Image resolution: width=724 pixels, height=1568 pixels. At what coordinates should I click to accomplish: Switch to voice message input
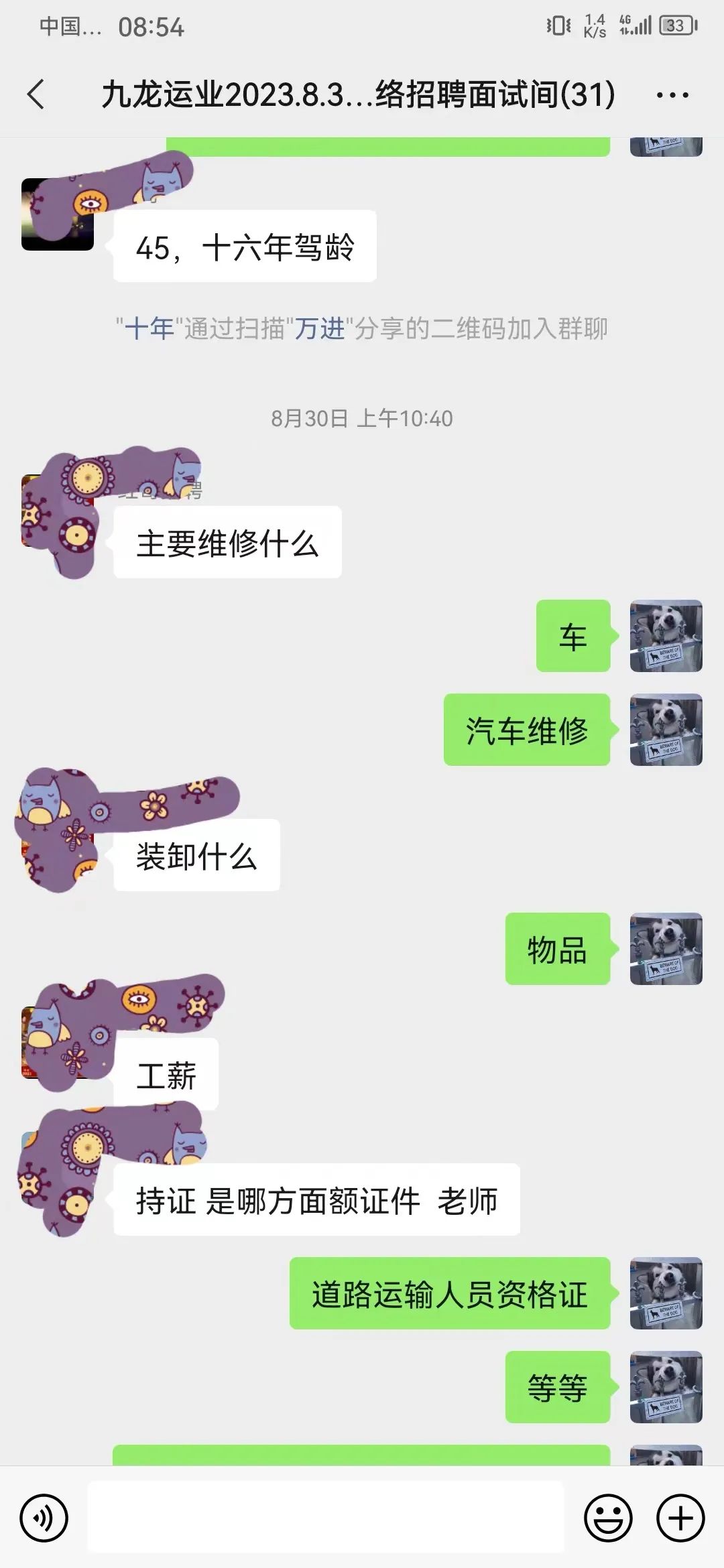(x=44, y=1518)
